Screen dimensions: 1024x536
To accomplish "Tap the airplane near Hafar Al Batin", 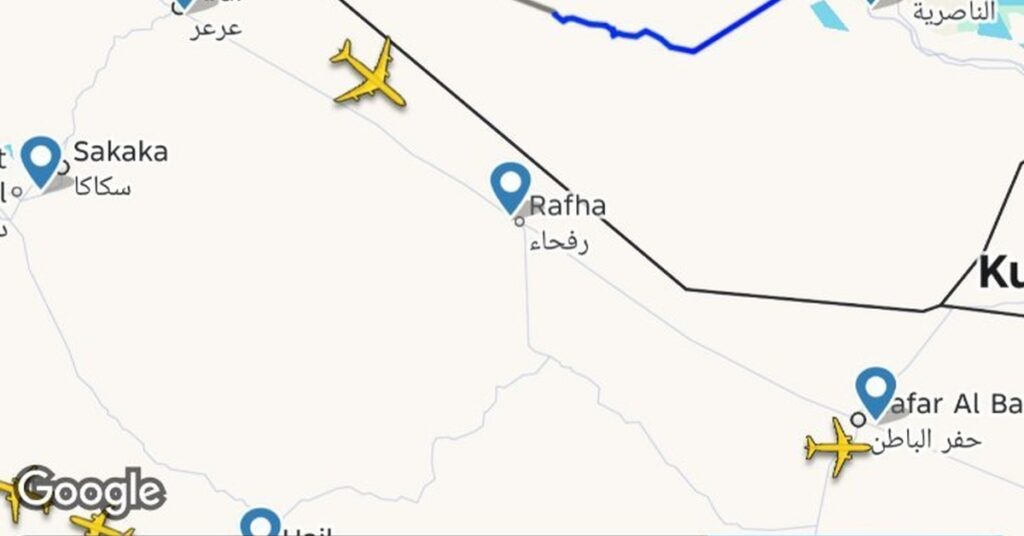I will point(837,447).
